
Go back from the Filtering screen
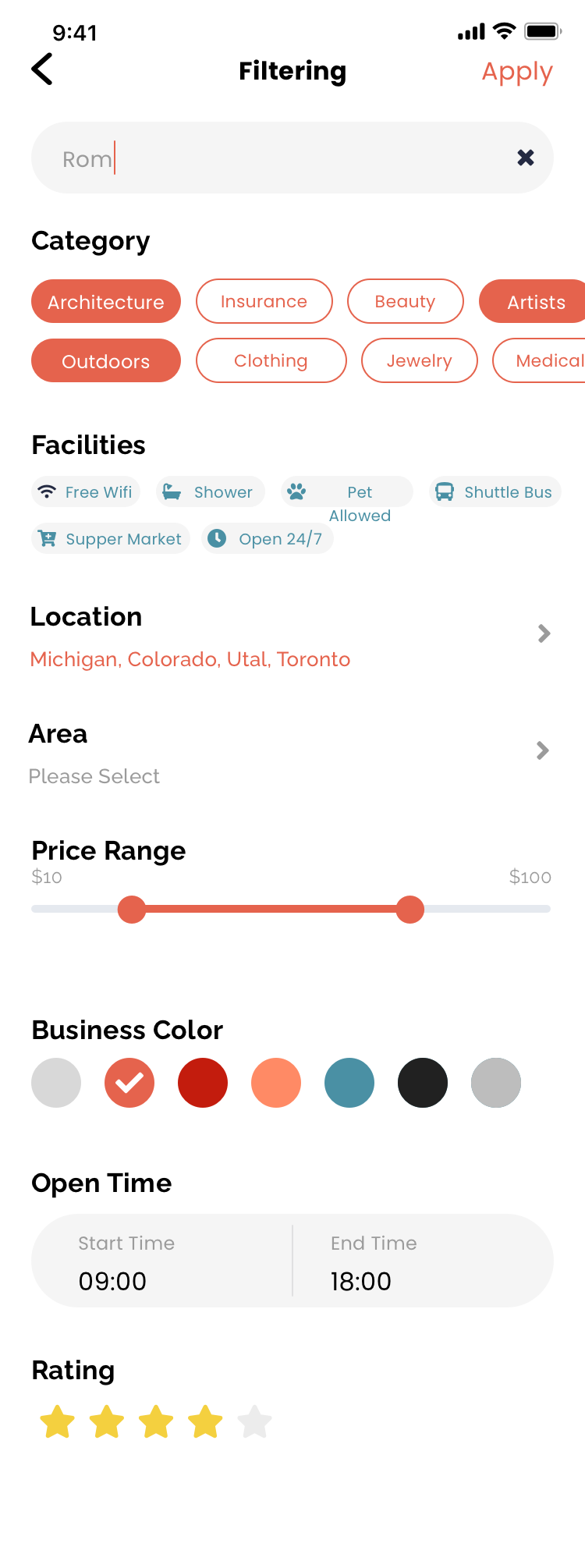pyautogui.click(x=42, y=69)
